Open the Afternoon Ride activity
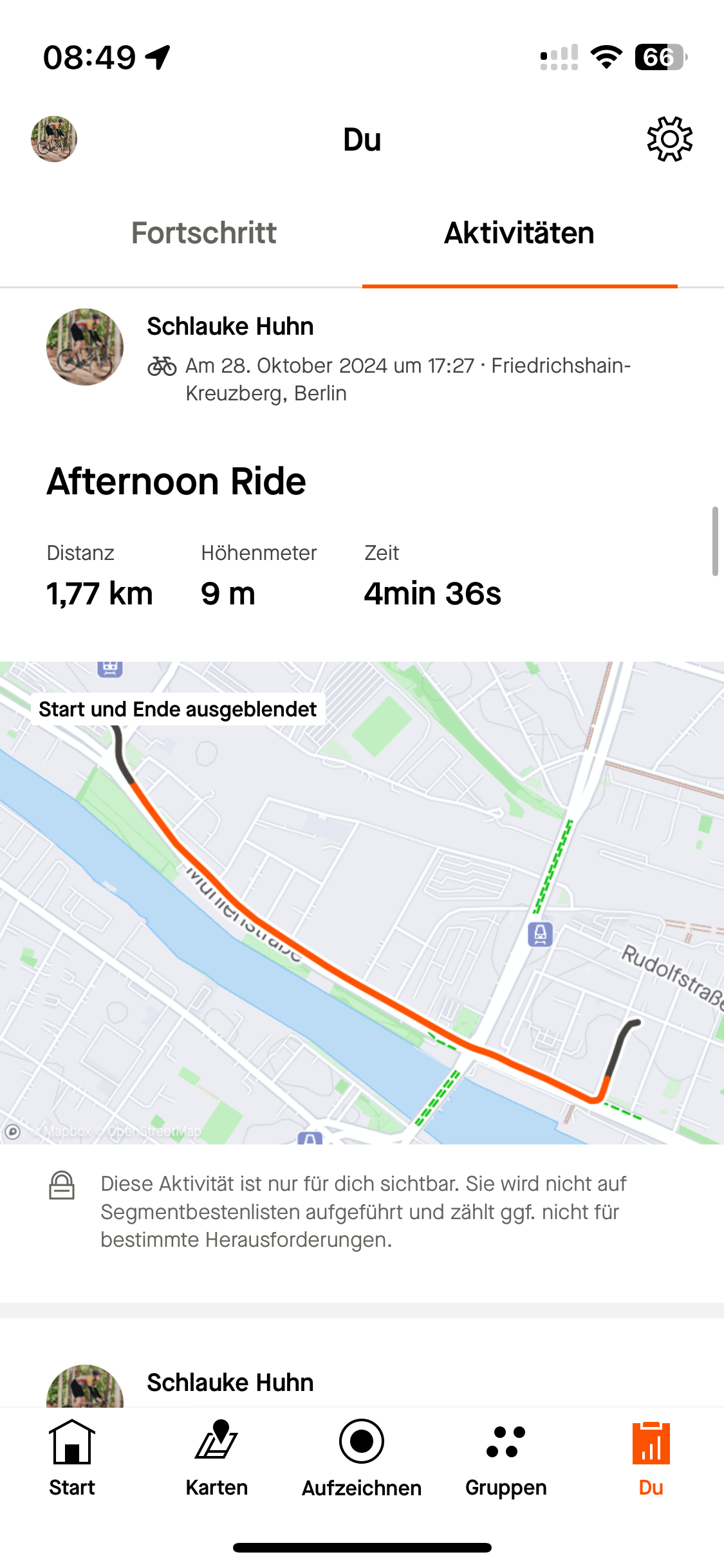The width and height of the screenshot is (724, 1568). pyautogui.click(x=176, y=481)
